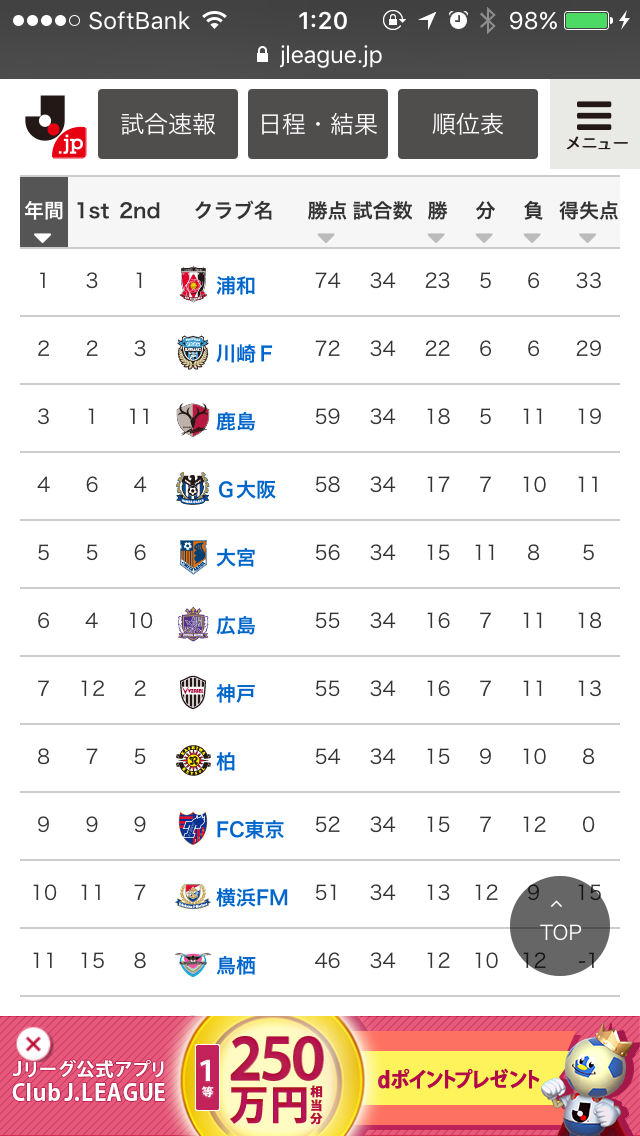Open the 試合速報 live scores page
Screen dimensions: 640x1136
point(168,124)
